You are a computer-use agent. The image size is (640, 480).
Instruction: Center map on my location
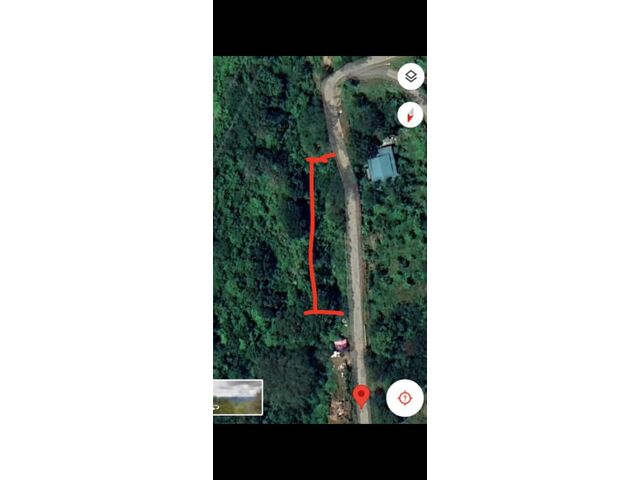[405, 398]
